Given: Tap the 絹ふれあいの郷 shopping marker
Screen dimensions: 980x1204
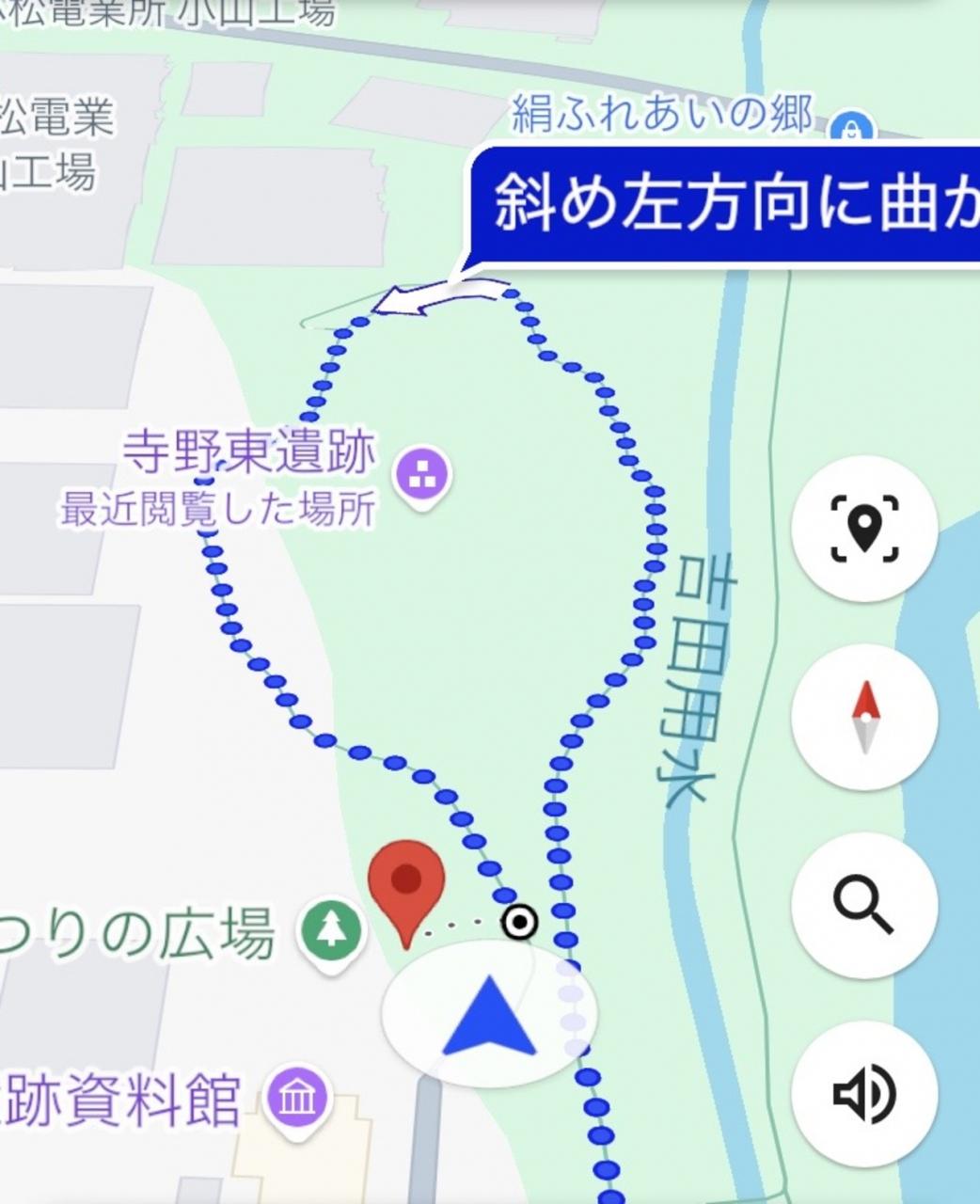Looking at the screenshot, I should 853,126.
